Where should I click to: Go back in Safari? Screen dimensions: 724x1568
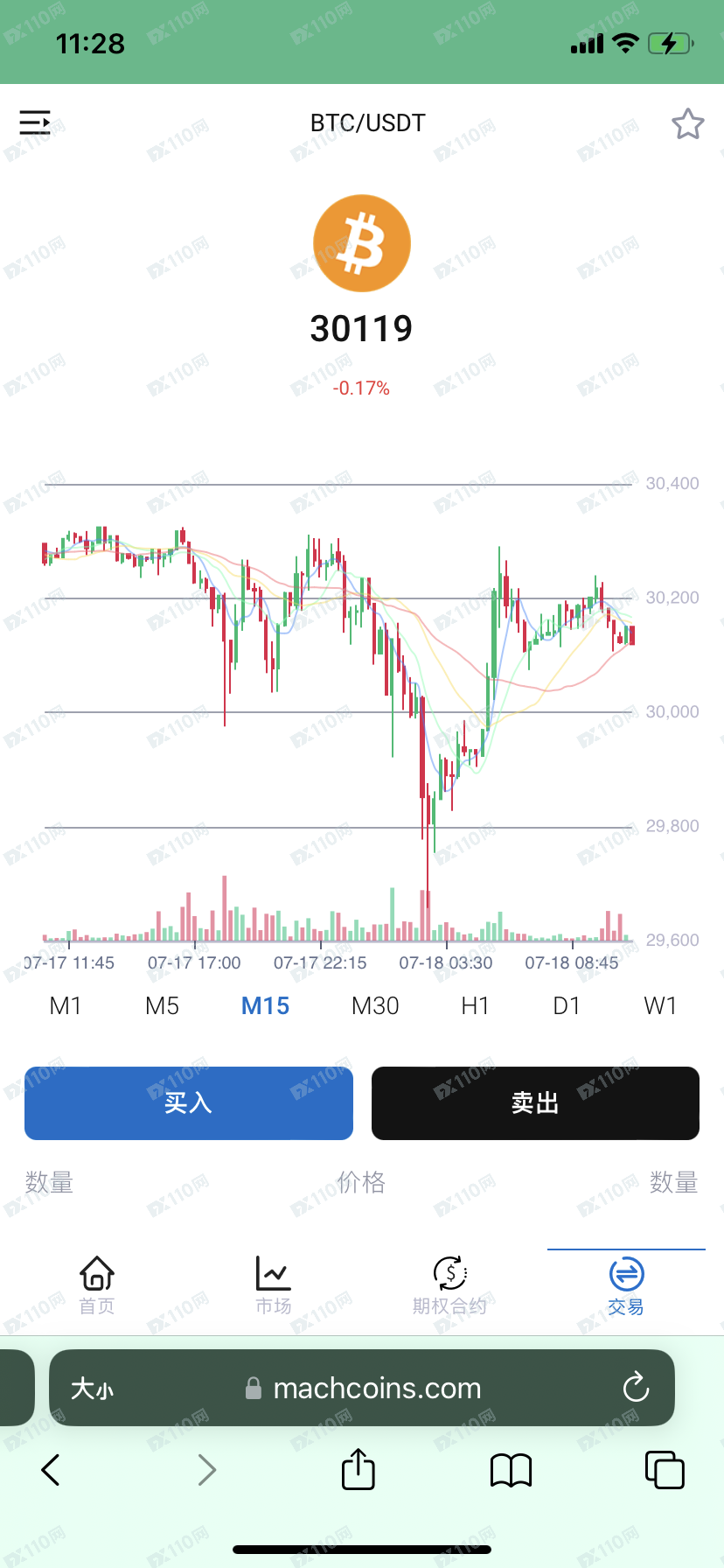pyautogui.click(x=51, y=1470)
